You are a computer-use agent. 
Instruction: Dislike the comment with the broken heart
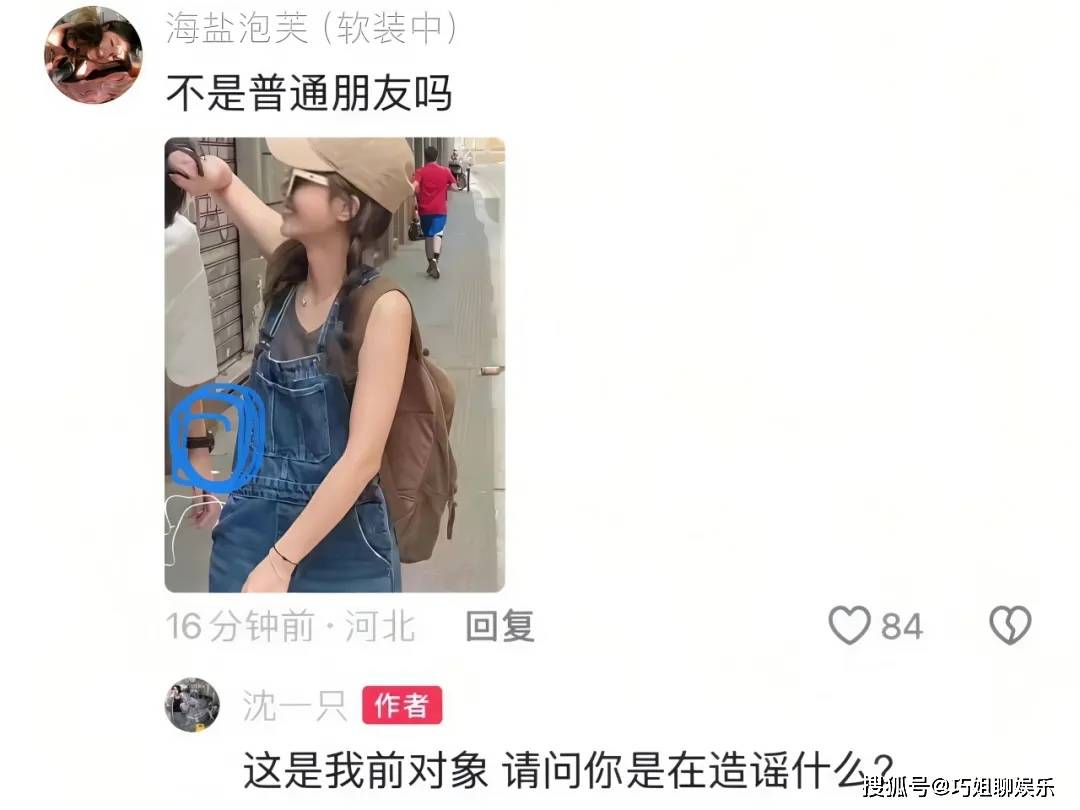(x=1009, y=626)
